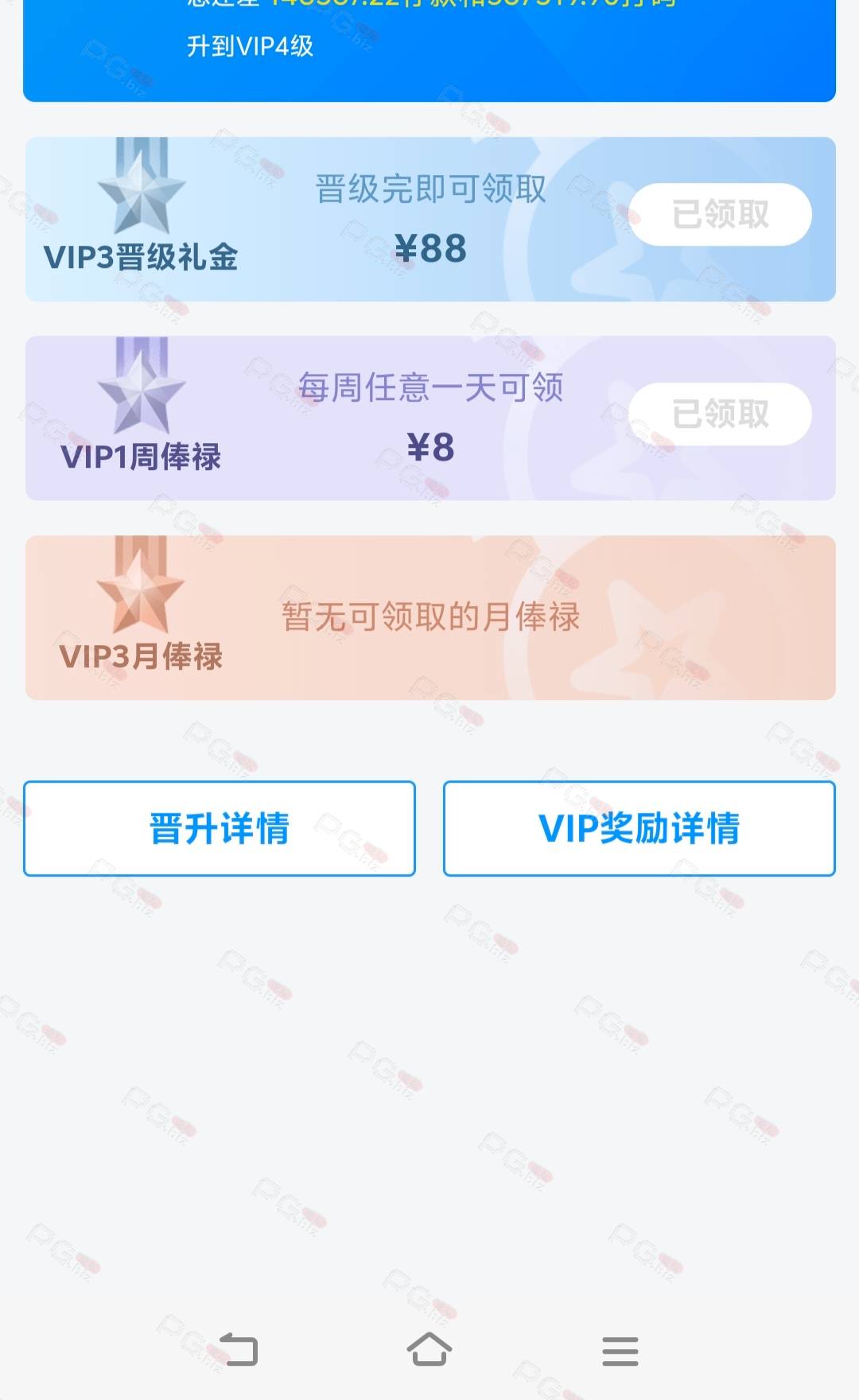Go back using system back button
This screenshot has width=859, height=1400.
pyautogui.click(x=239, y=1350)
